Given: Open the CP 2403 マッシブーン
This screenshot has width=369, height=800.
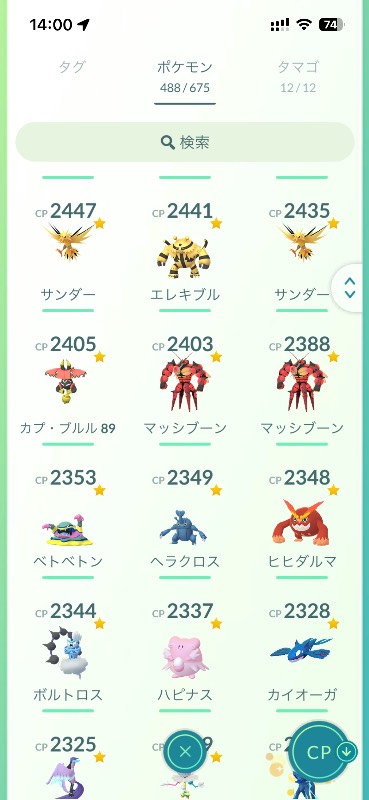Looking at the screenshot, I should coord(185,385).
